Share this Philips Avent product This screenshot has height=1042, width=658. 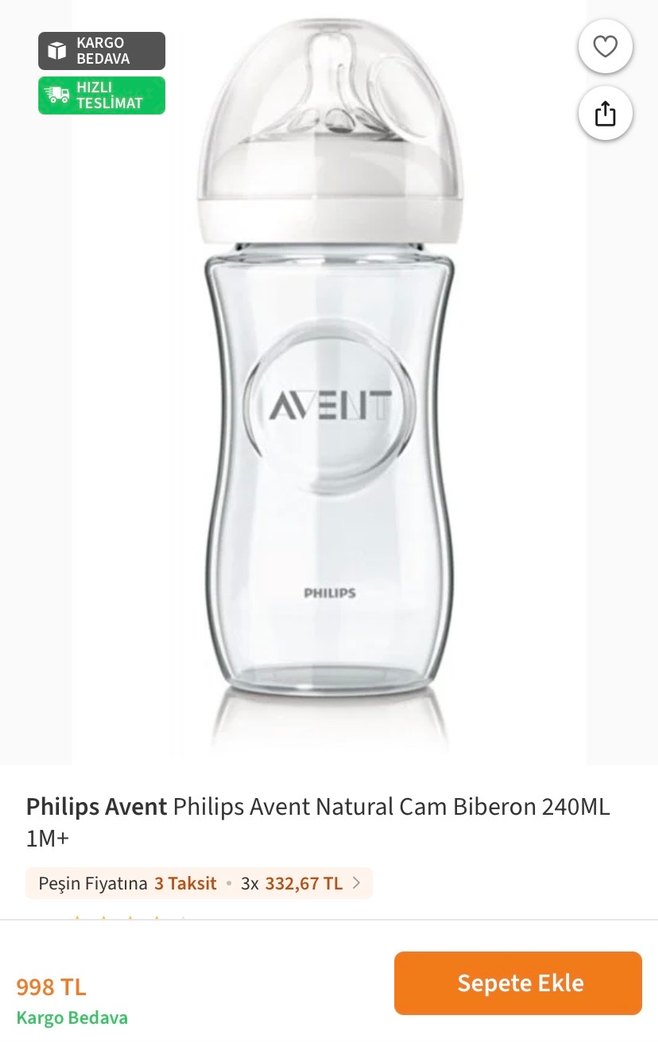(x=605, y=114)
